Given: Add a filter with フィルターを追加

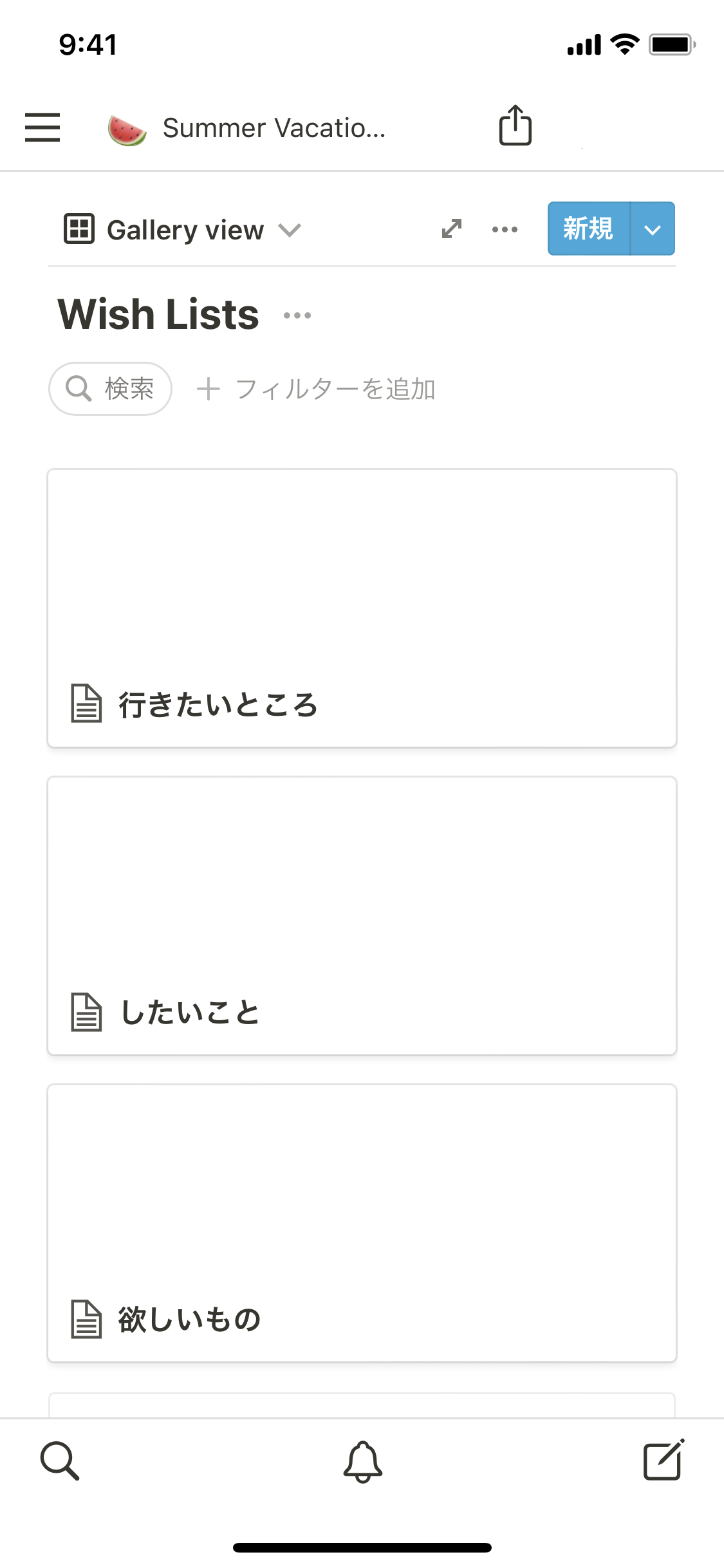Looking at the screenshot, I should coord(317,389).
